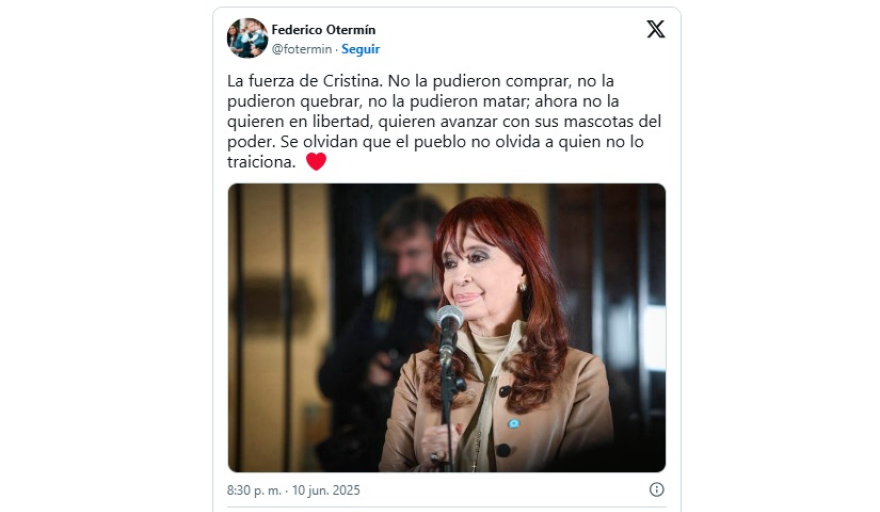Open Federico Otermín's profile avatar
880x512 pixels.
click(x=247, y=38)
